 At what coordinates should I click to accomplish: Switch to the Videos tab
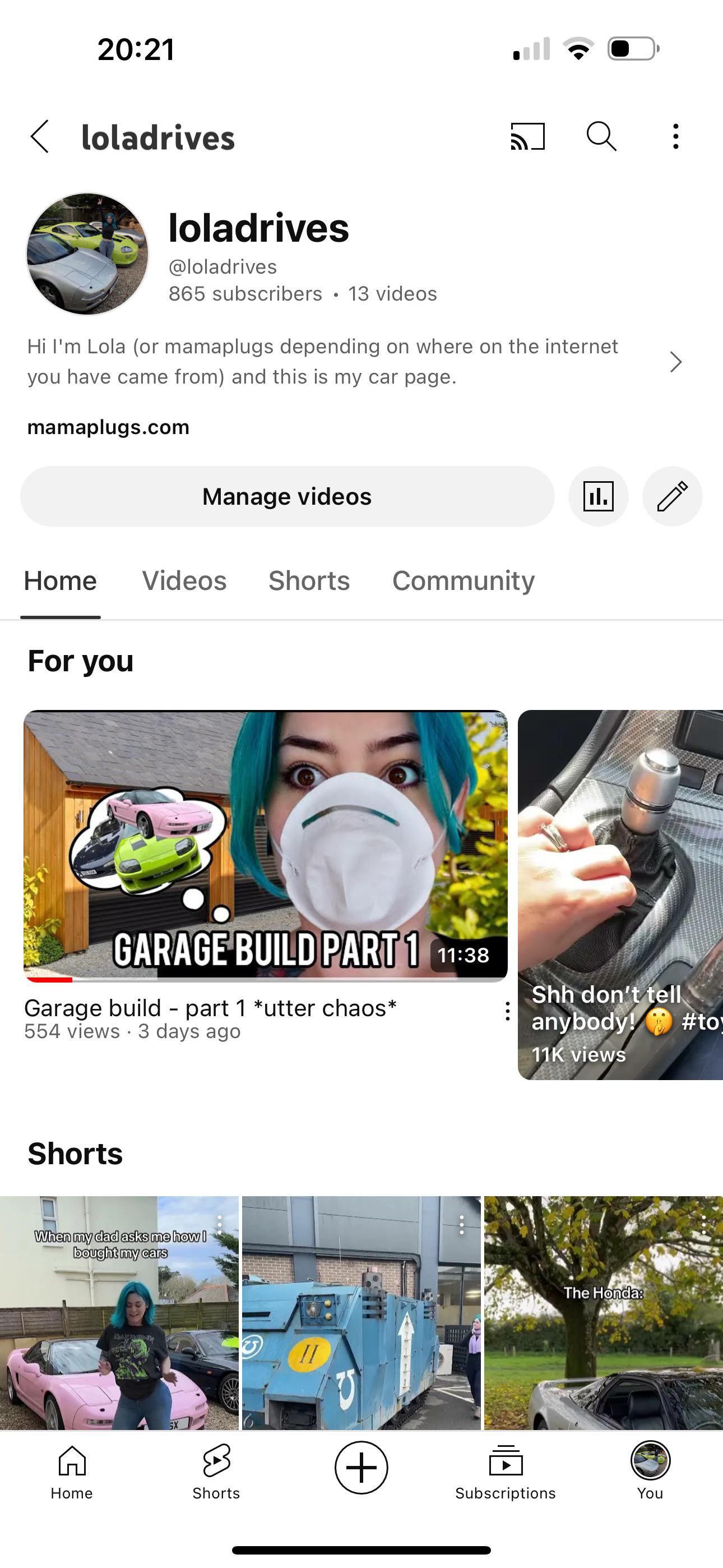point(184,580)
